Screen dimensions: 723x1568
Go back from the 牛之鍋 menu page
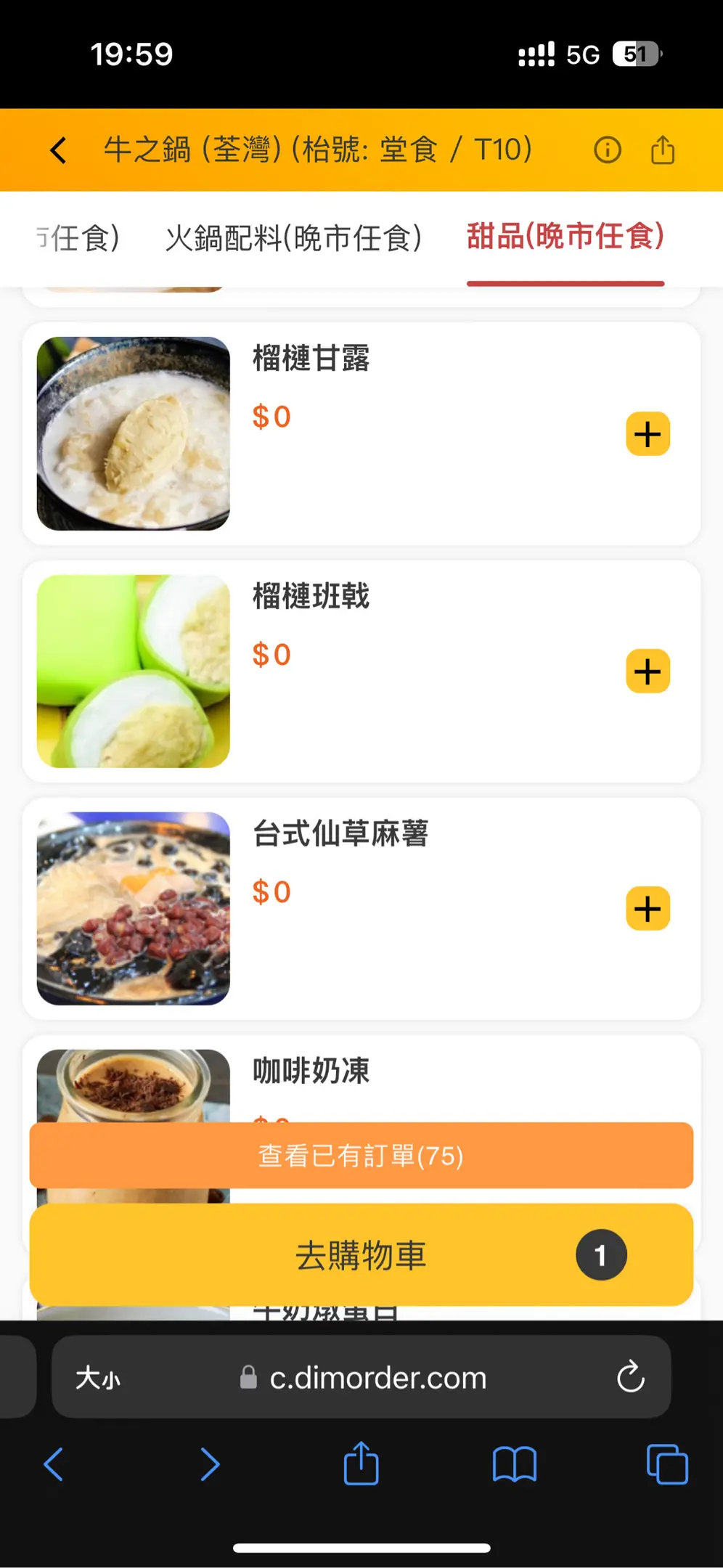point(59,150)
